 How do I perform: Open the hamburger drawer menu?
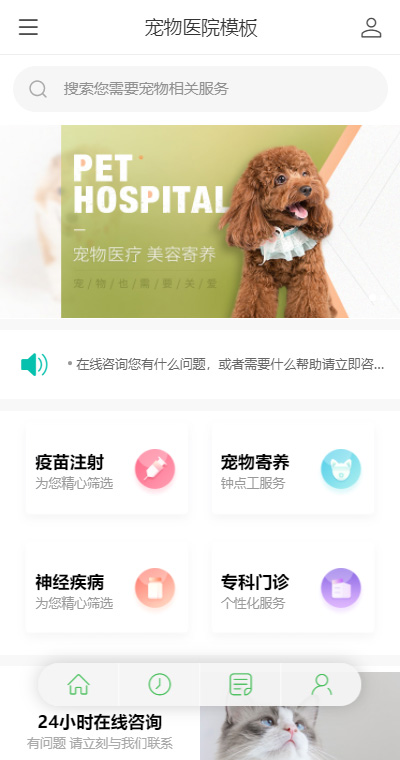tap(28, 27)
